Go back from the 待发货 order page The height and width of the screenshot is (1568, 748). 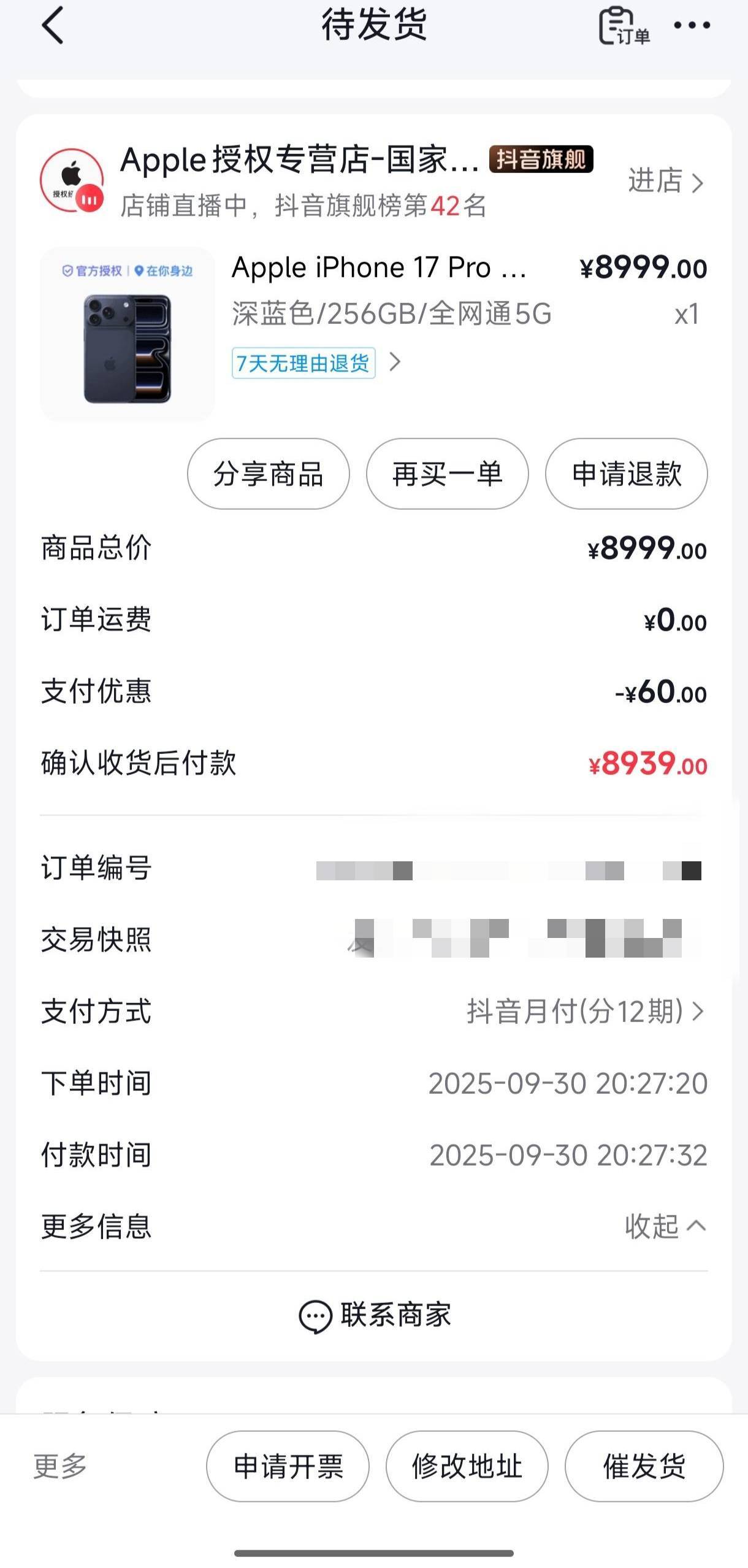(x=53, y=26)
